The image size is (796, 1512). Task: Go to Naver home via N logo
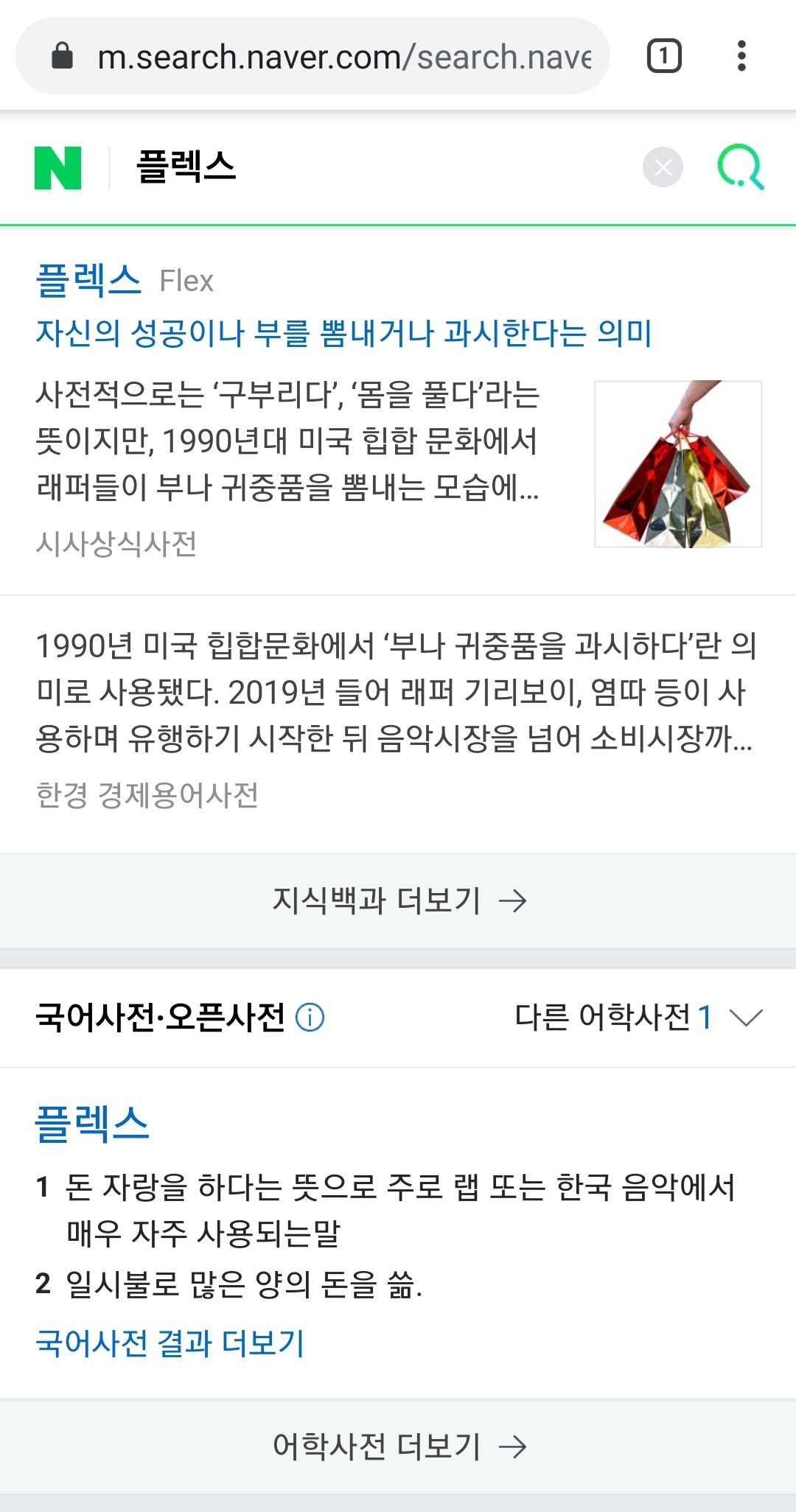(x=57, y=168)
